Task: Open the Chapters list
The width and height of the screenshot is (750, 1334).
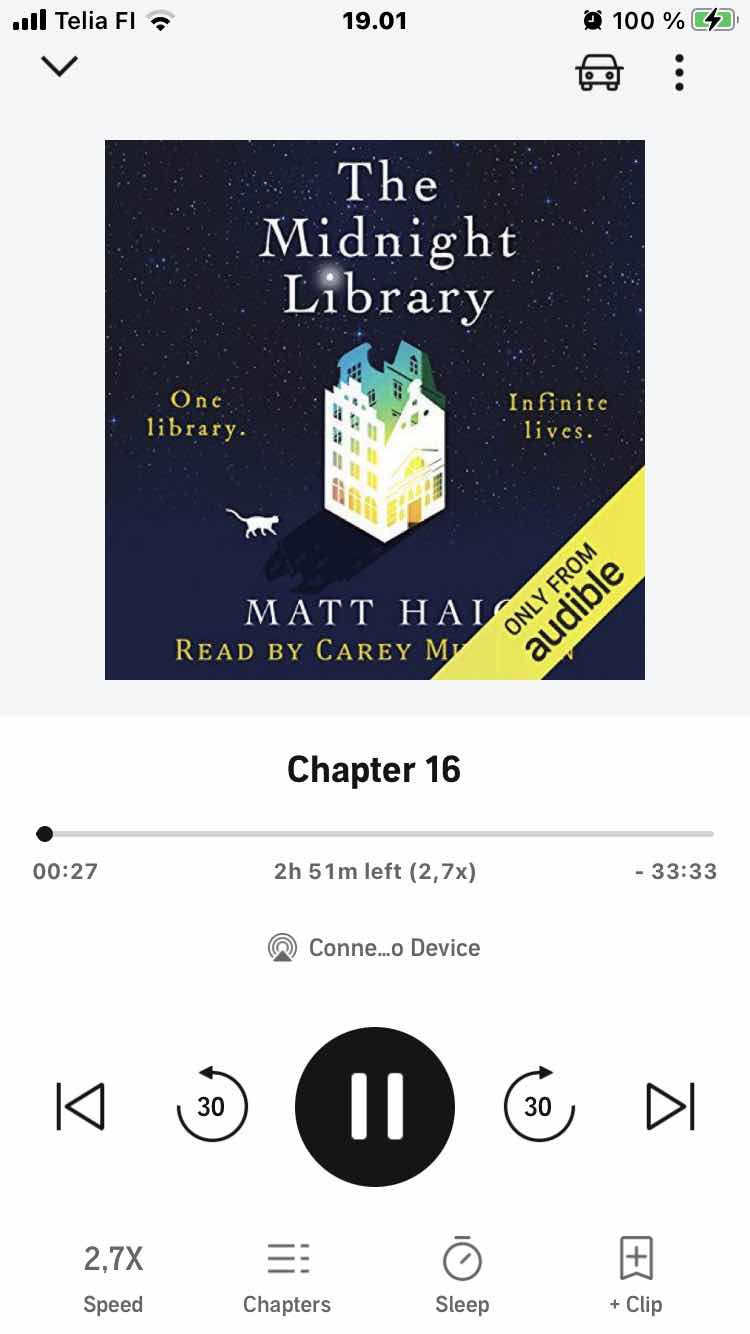Action: tap(287, 1276)
